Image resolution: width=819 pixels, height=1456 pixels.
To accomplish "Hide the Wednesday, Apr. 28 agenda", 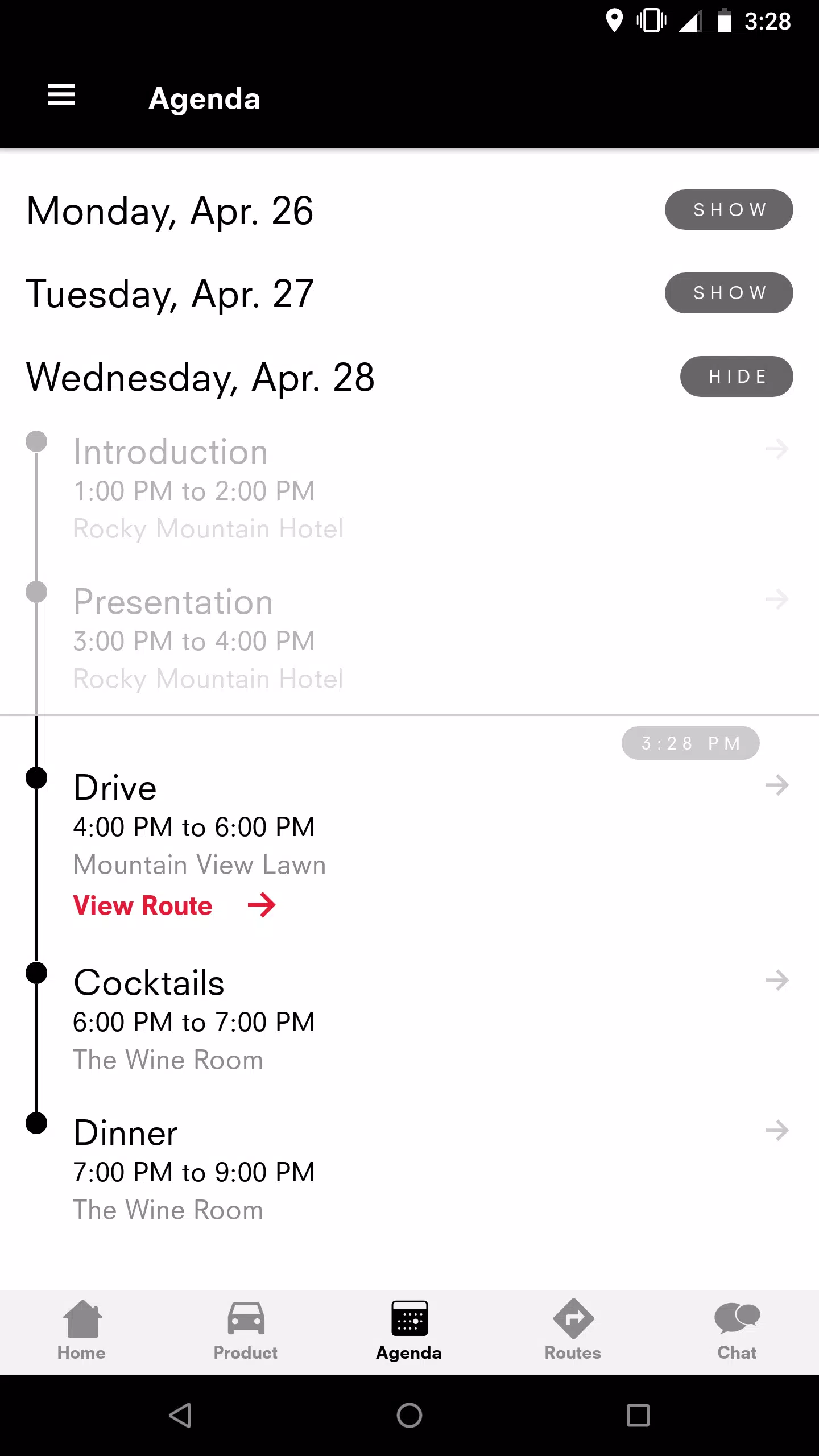I will coord(737,376).
